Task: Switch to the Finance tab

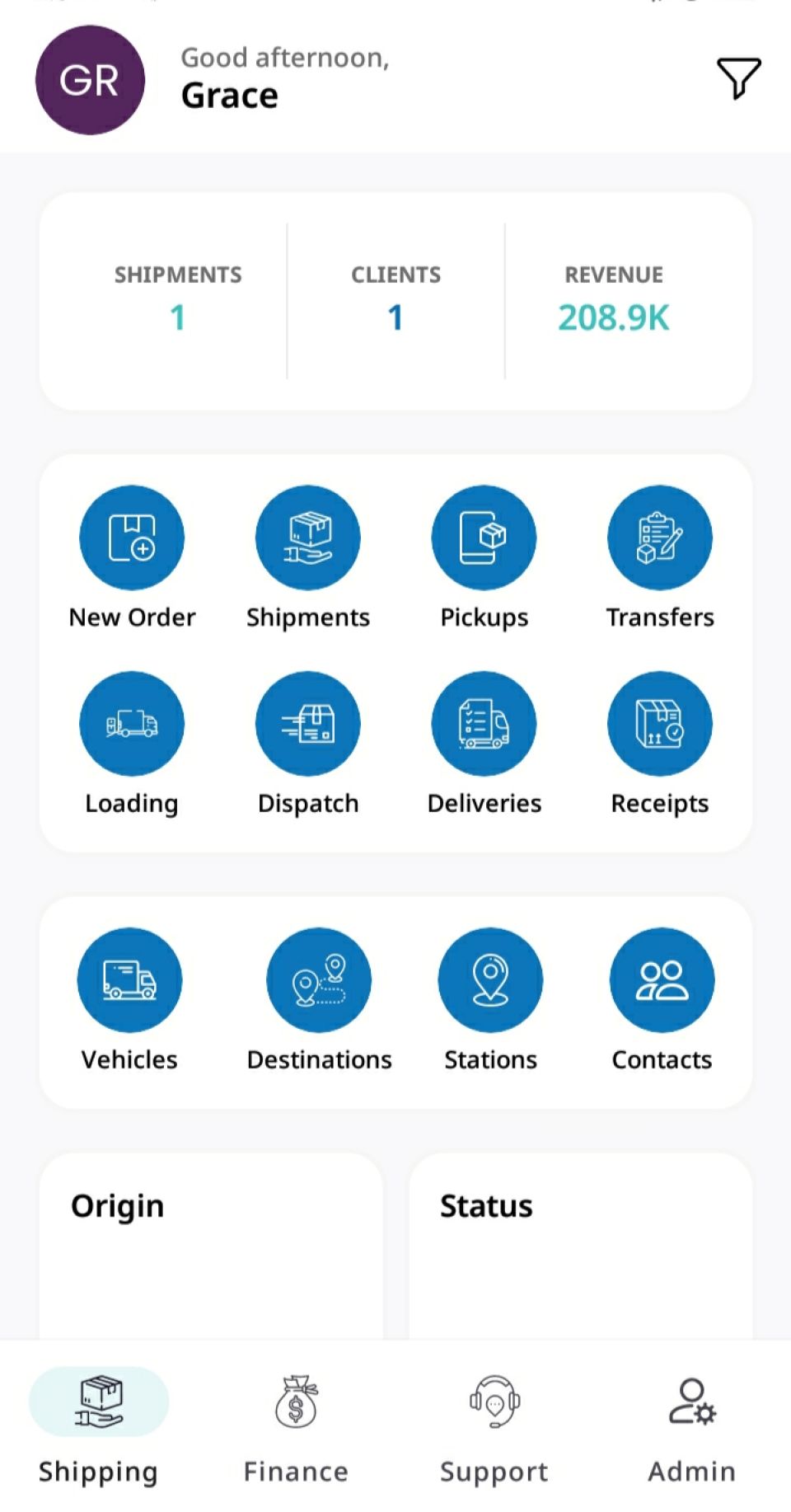Action: [296, 1429]
